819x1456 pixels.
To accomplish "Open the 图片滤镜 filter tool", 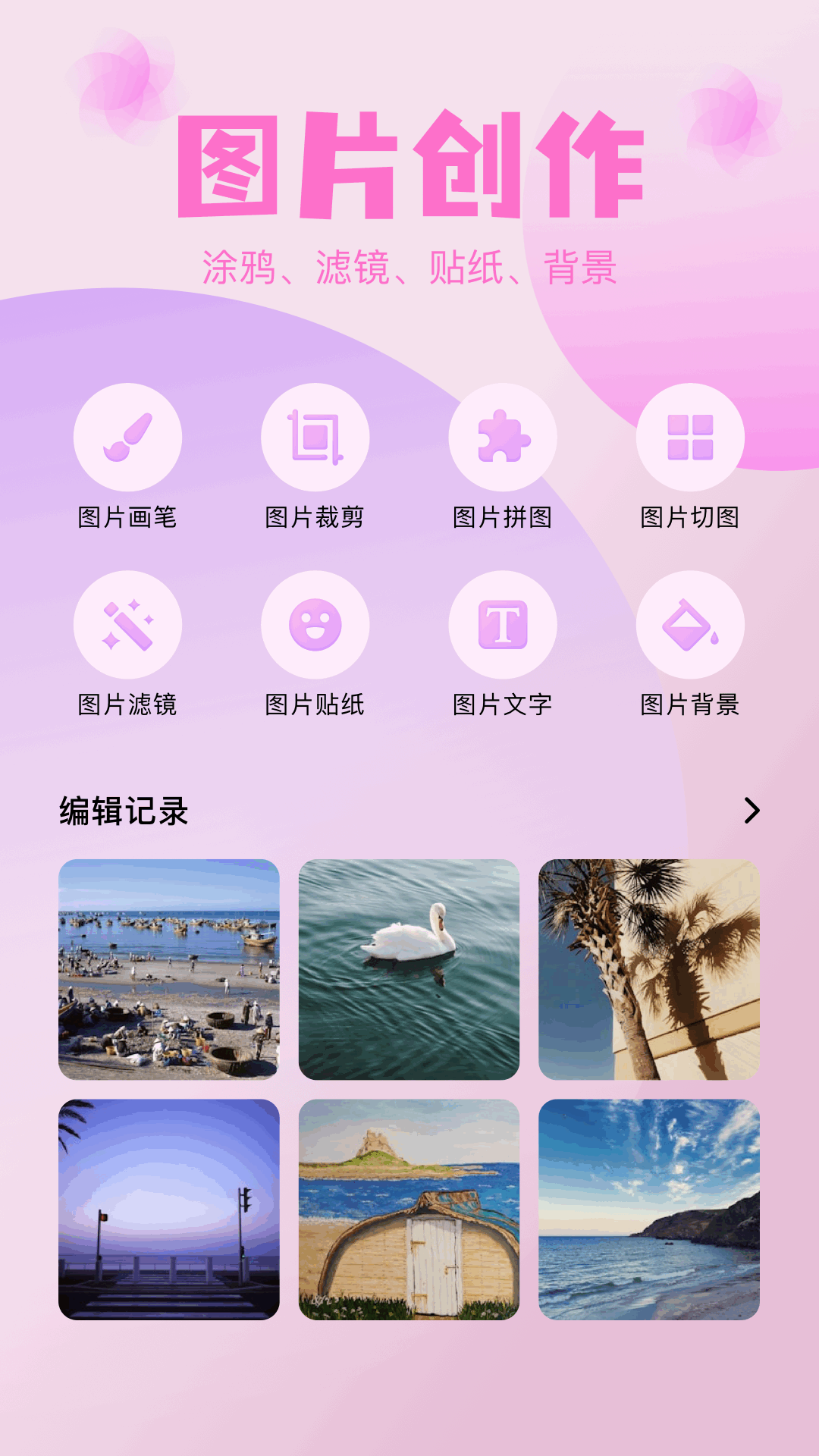I will coord(127,625).
